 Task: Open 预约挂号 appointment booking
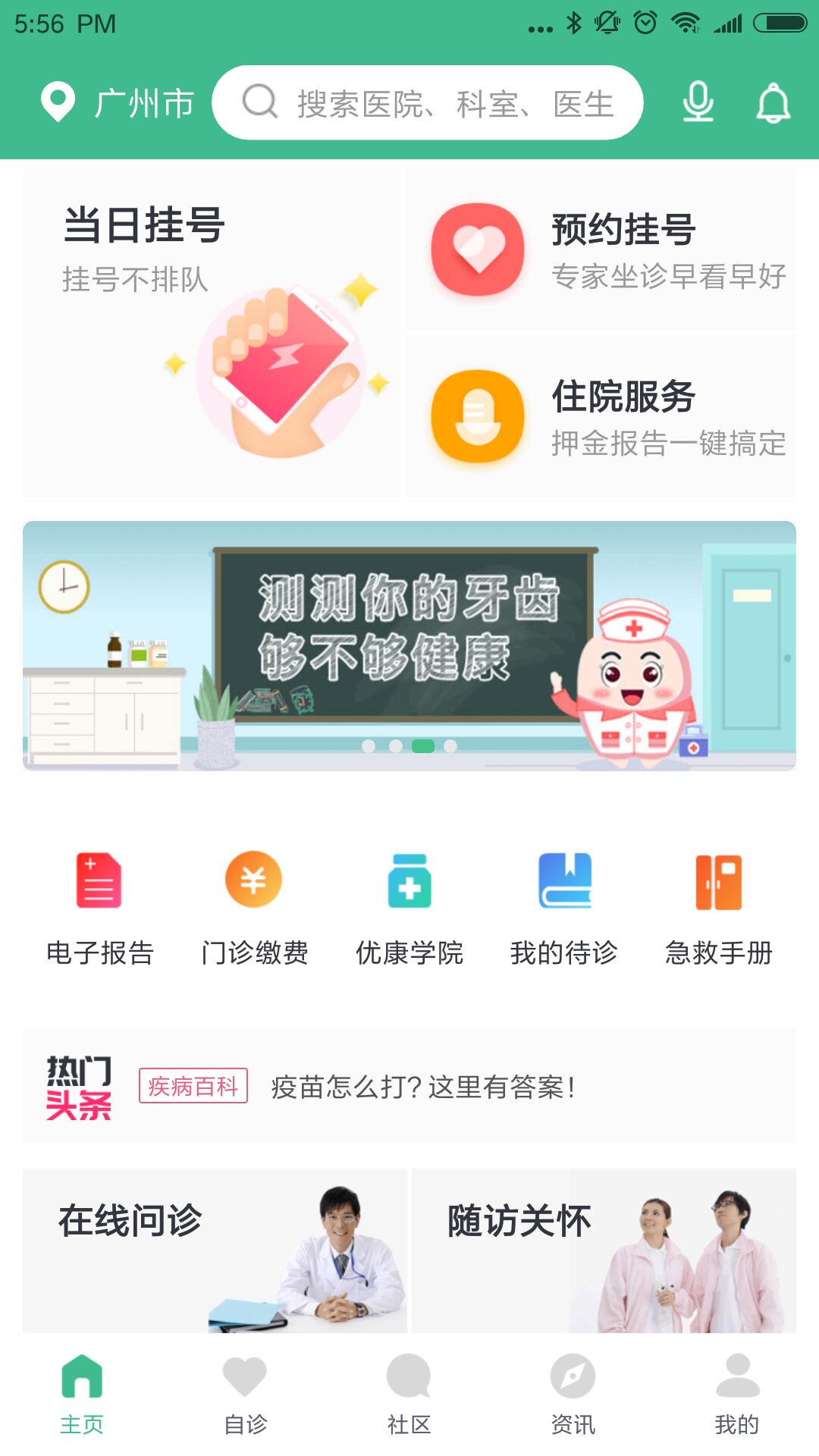point(601,249)
